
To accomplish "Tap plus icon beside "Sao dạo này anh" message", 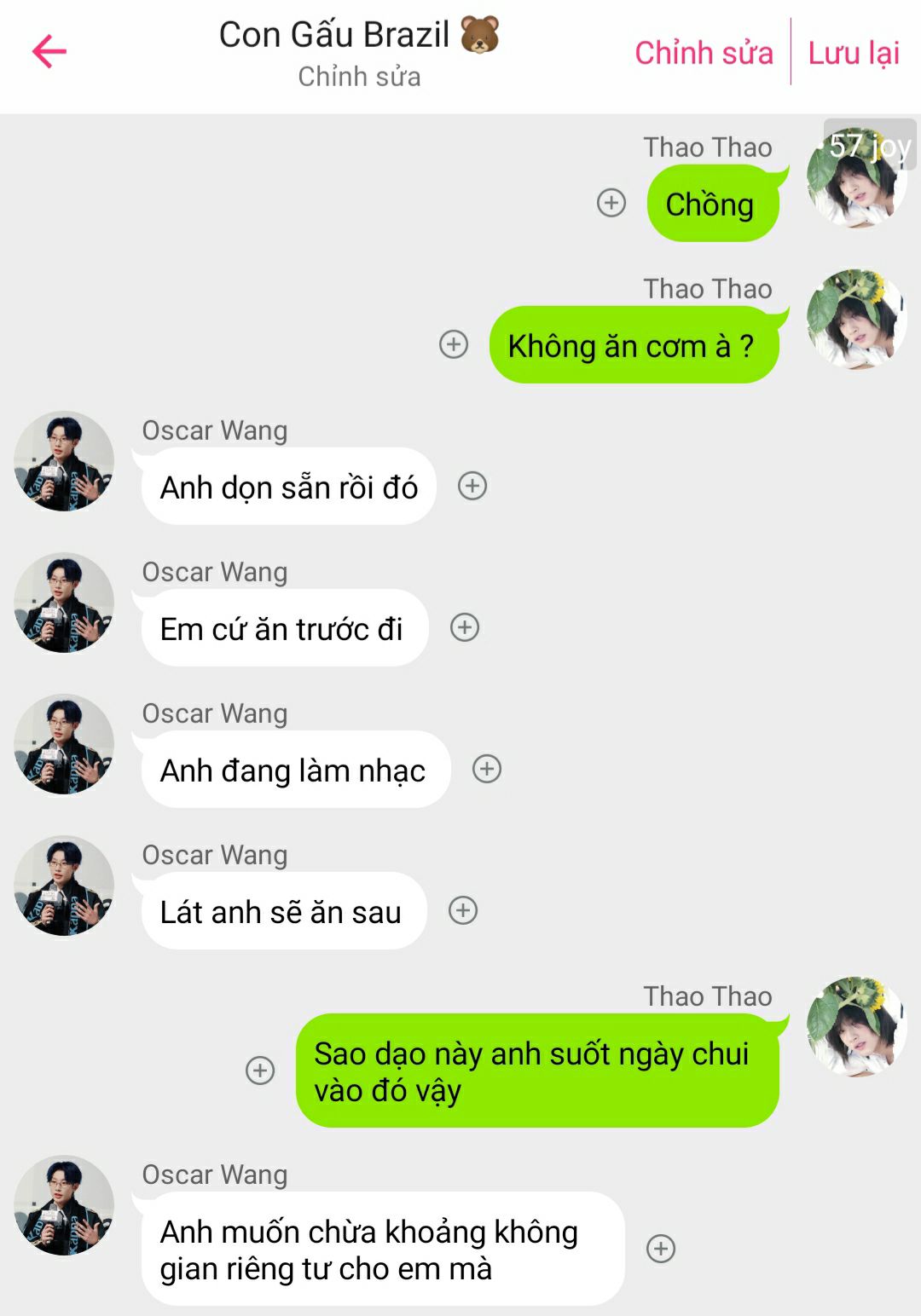I will pos(260,1071).
